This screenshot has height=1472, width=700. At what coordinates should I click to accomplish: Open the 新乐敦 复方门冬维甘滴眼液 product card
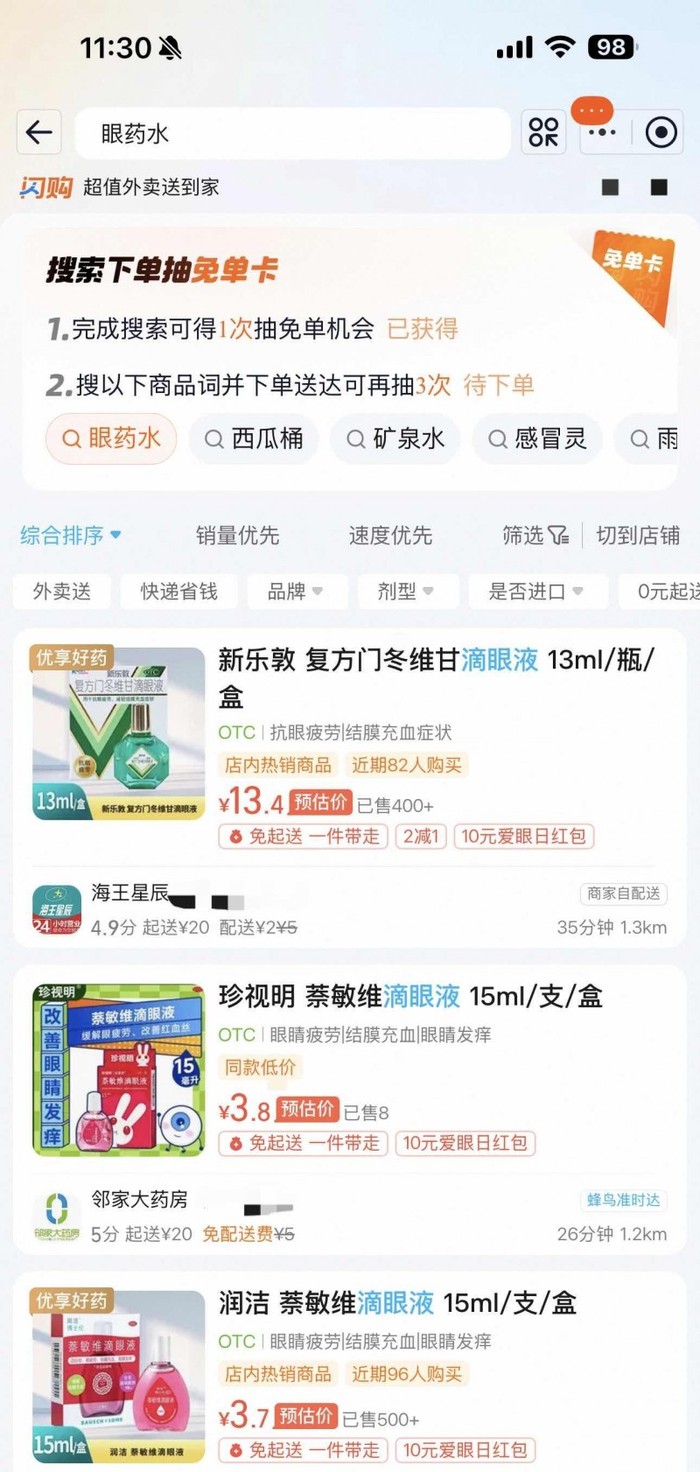pos(435,676)
